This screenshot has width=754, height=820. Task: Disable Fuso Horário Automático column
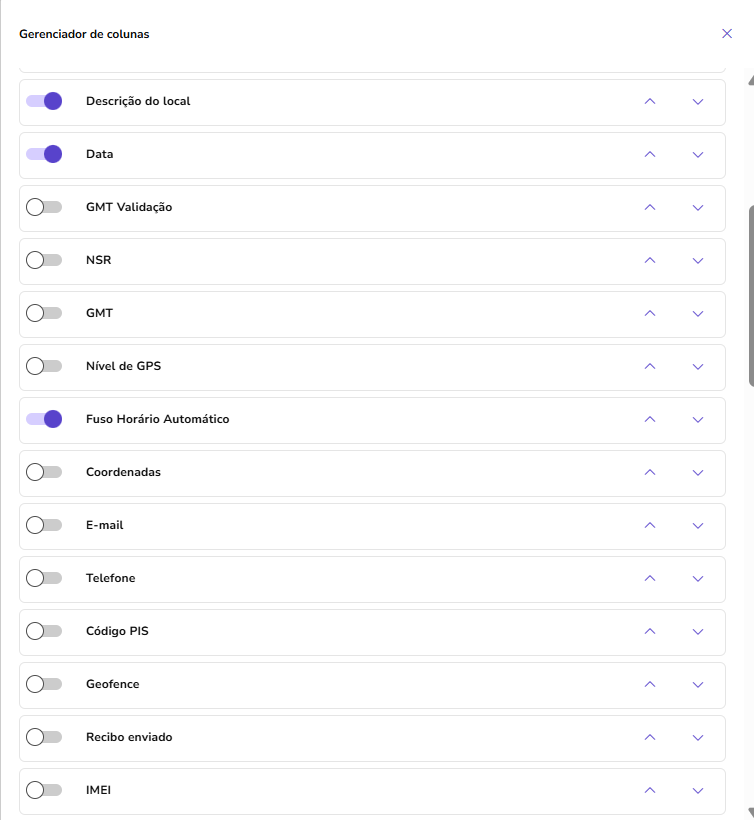coord(44,419)
